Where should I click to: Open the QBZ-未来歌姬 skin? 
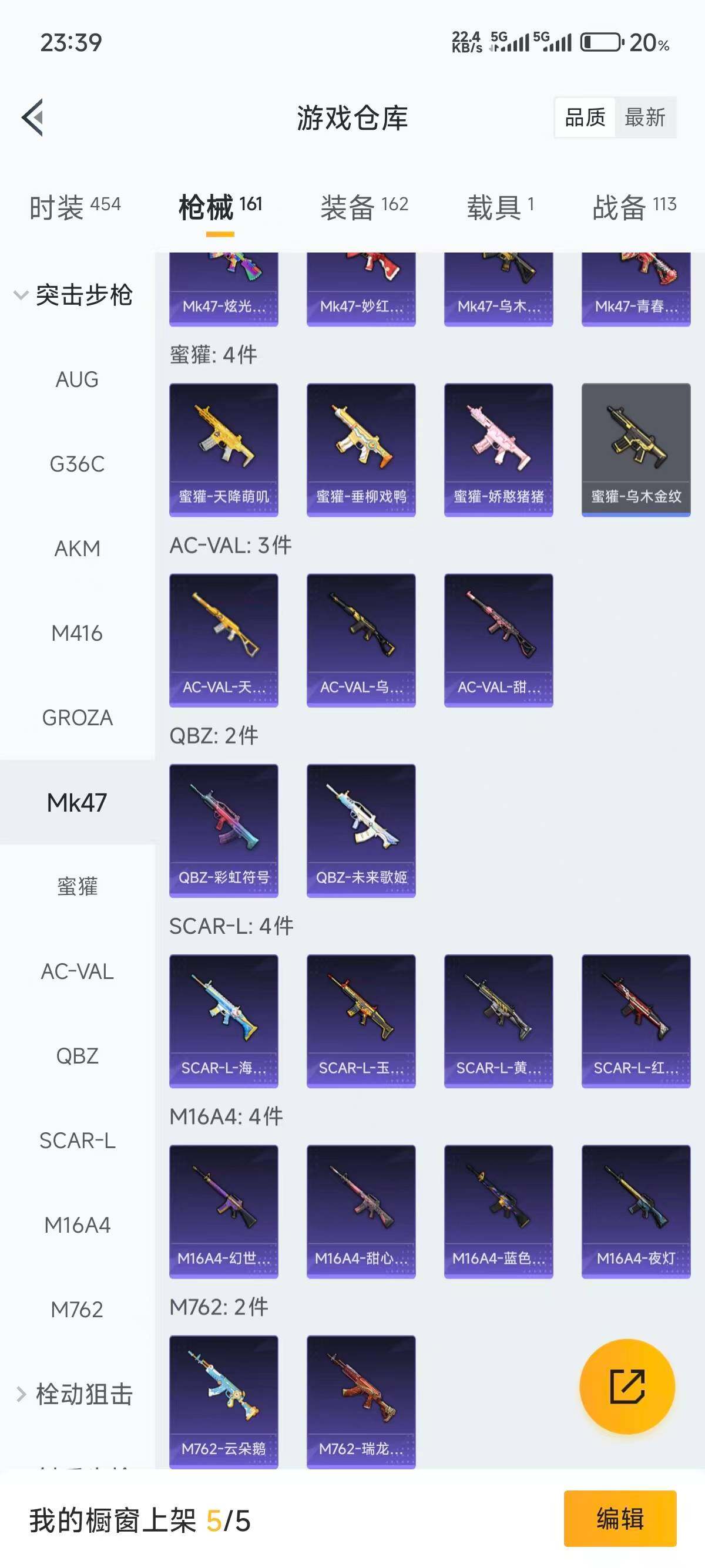pos(361,830)
